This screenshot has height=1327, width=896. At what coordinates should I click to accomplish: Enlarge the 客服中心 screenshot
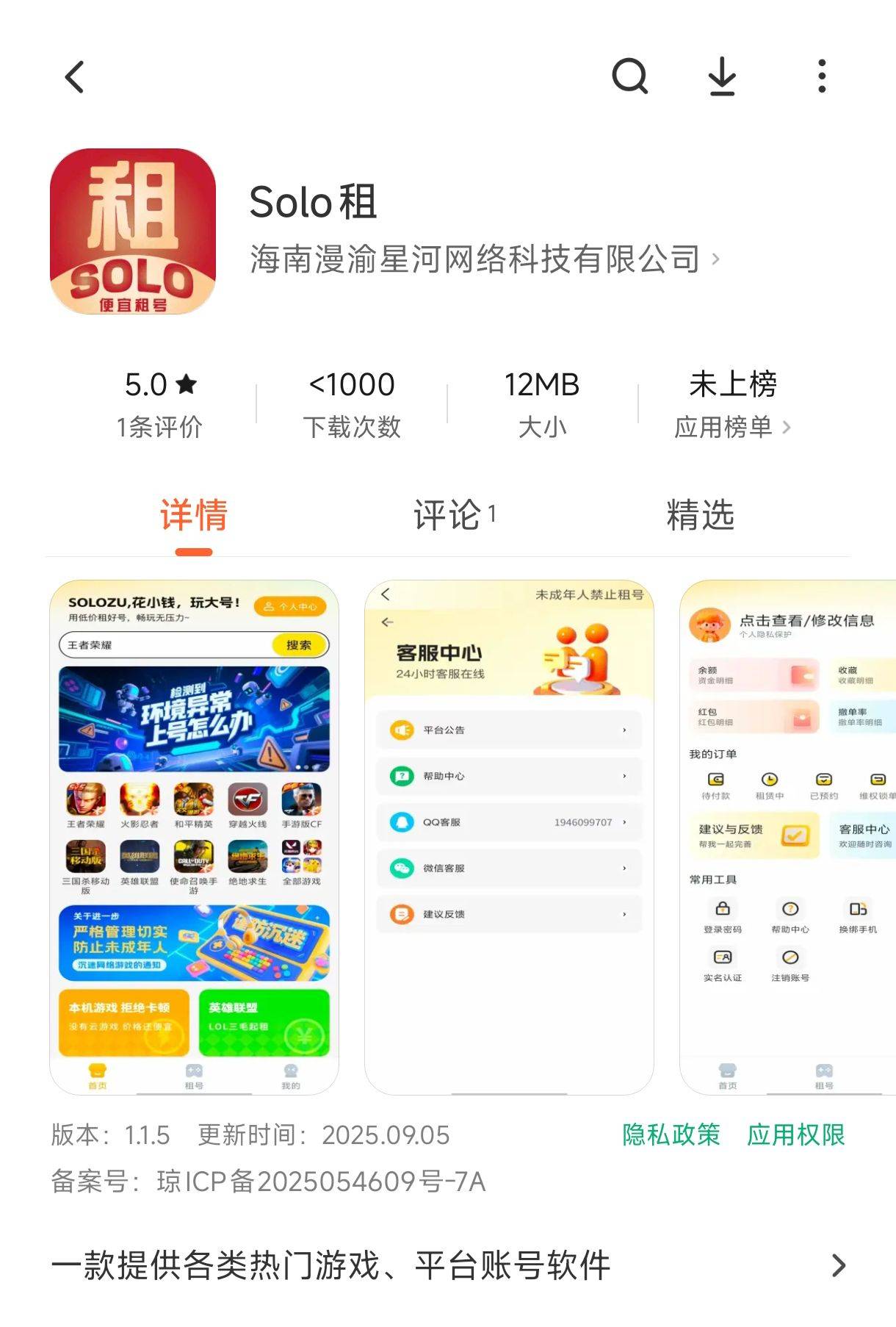509,837
